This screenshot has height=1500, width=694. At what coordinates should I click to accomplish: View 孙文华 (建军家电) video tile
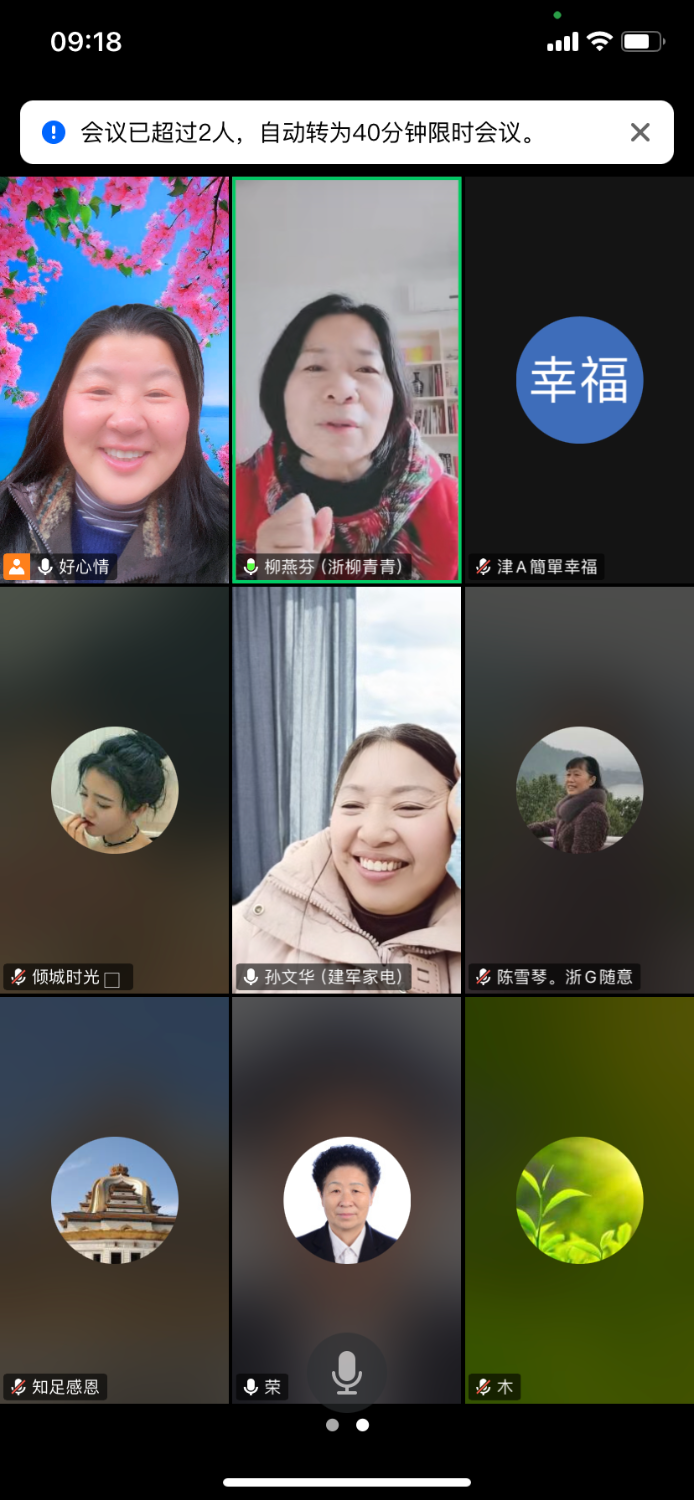tap(347, 790)
